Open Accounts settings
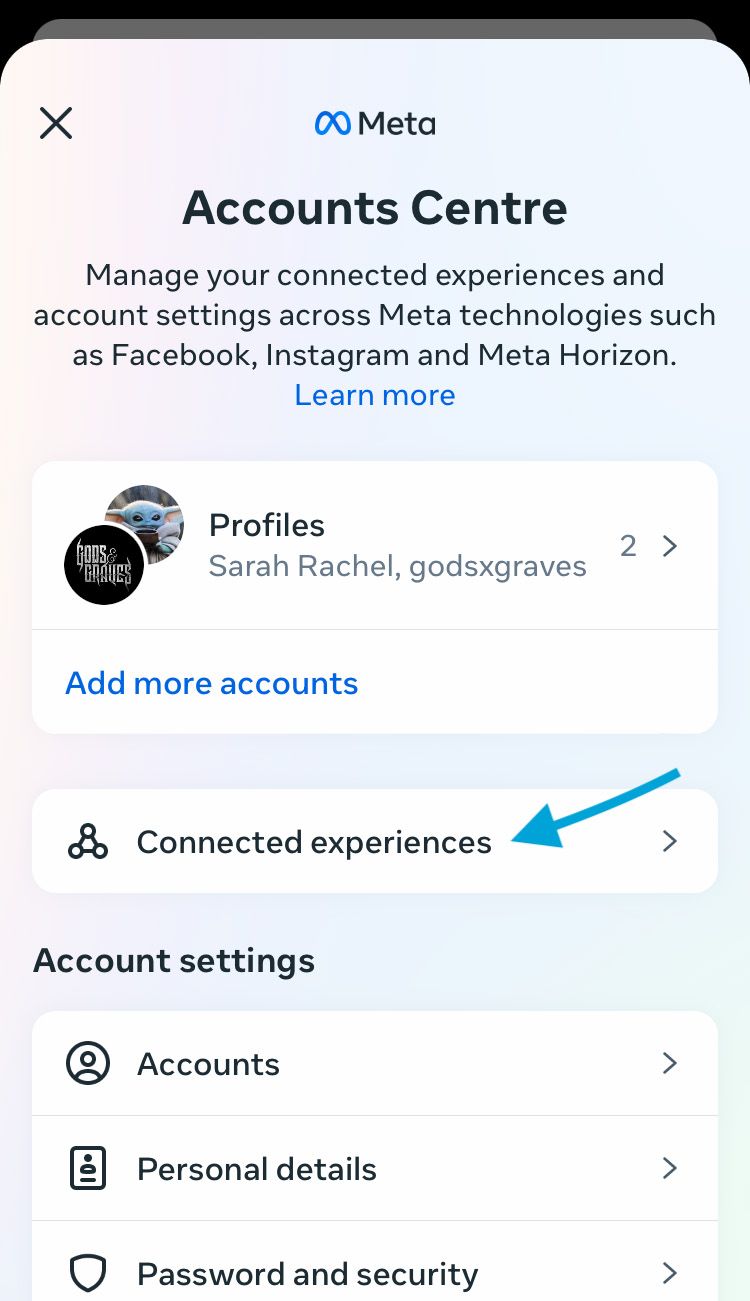The image size is (750, 1301). (375, 1064)
